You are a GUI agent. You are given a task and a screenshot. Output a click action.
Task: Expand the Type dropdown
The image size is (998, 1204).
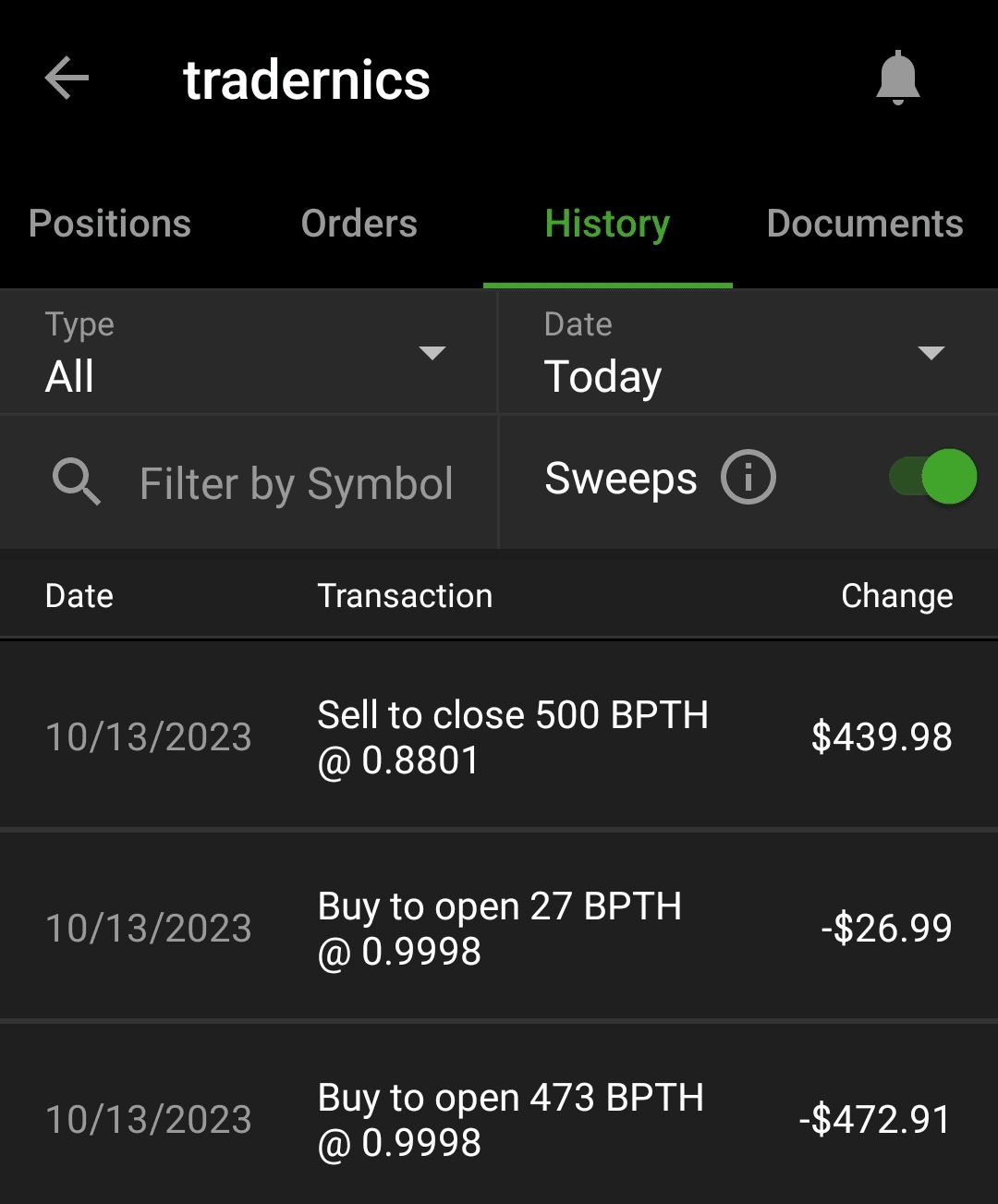(x=248, y=353)
